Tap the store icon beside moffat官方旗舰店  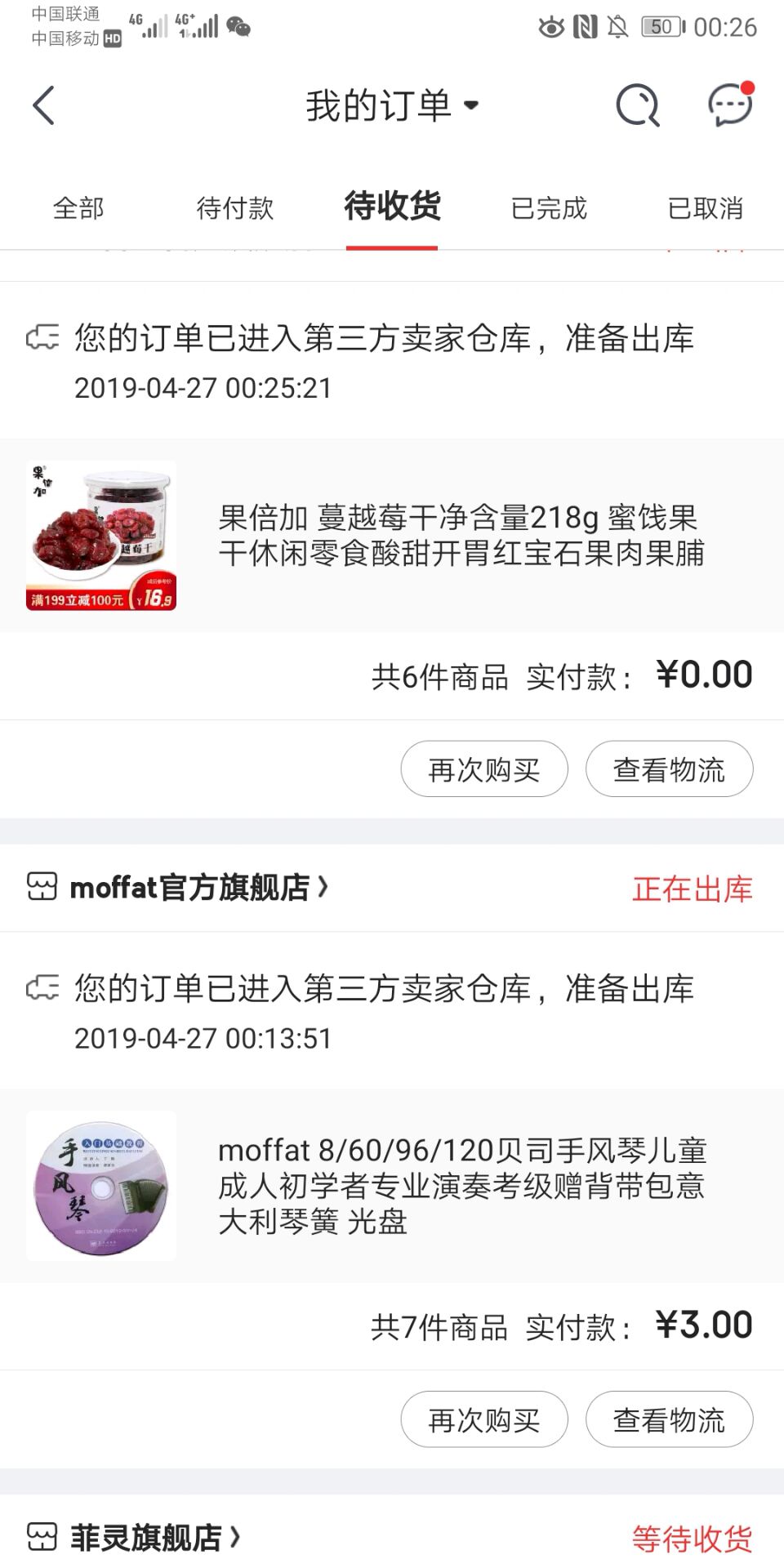coord(41,888)
